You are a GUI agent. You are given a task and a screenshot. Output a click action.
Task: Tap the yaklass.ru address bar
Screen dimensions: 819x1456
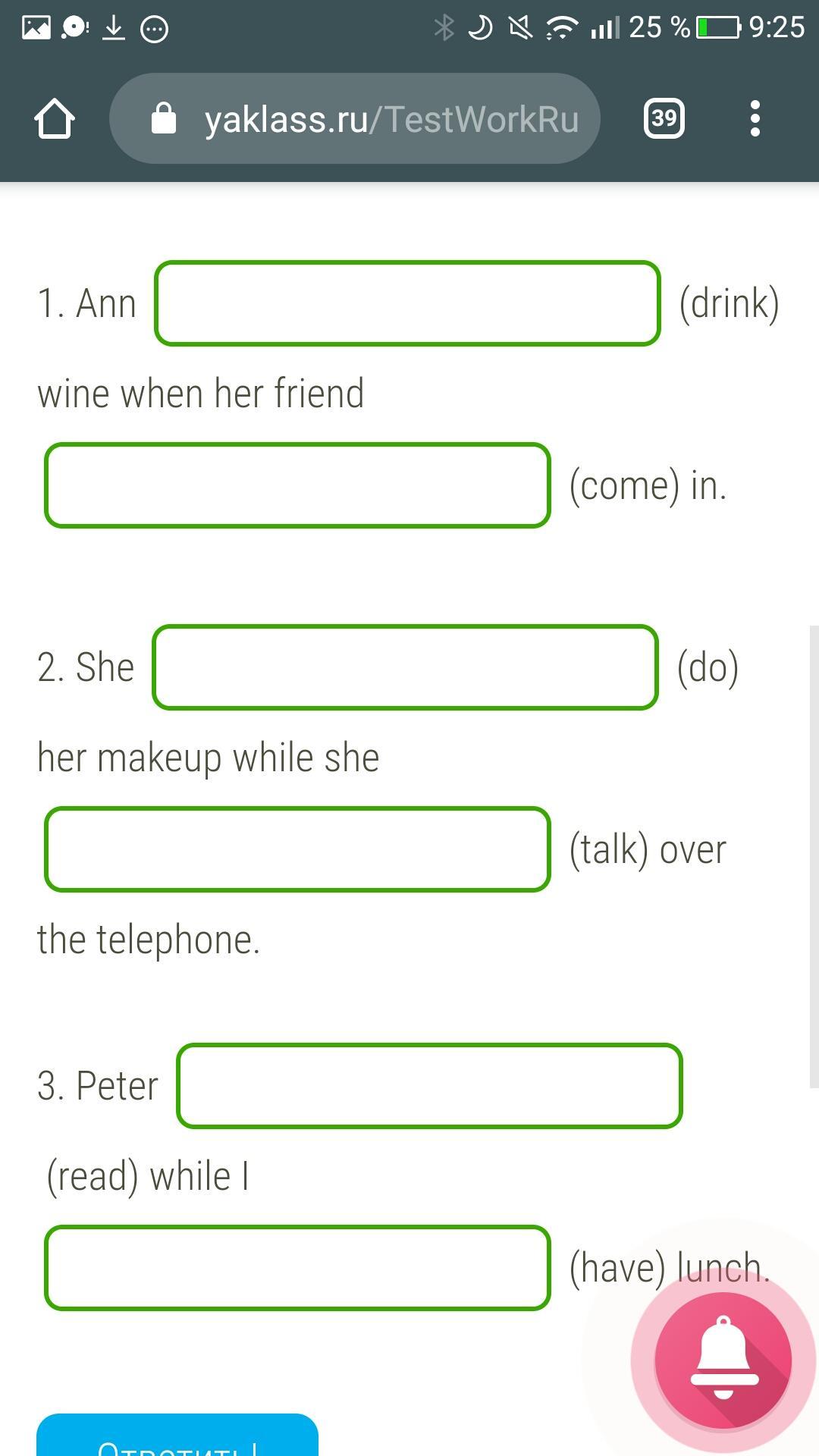point(355,118)
